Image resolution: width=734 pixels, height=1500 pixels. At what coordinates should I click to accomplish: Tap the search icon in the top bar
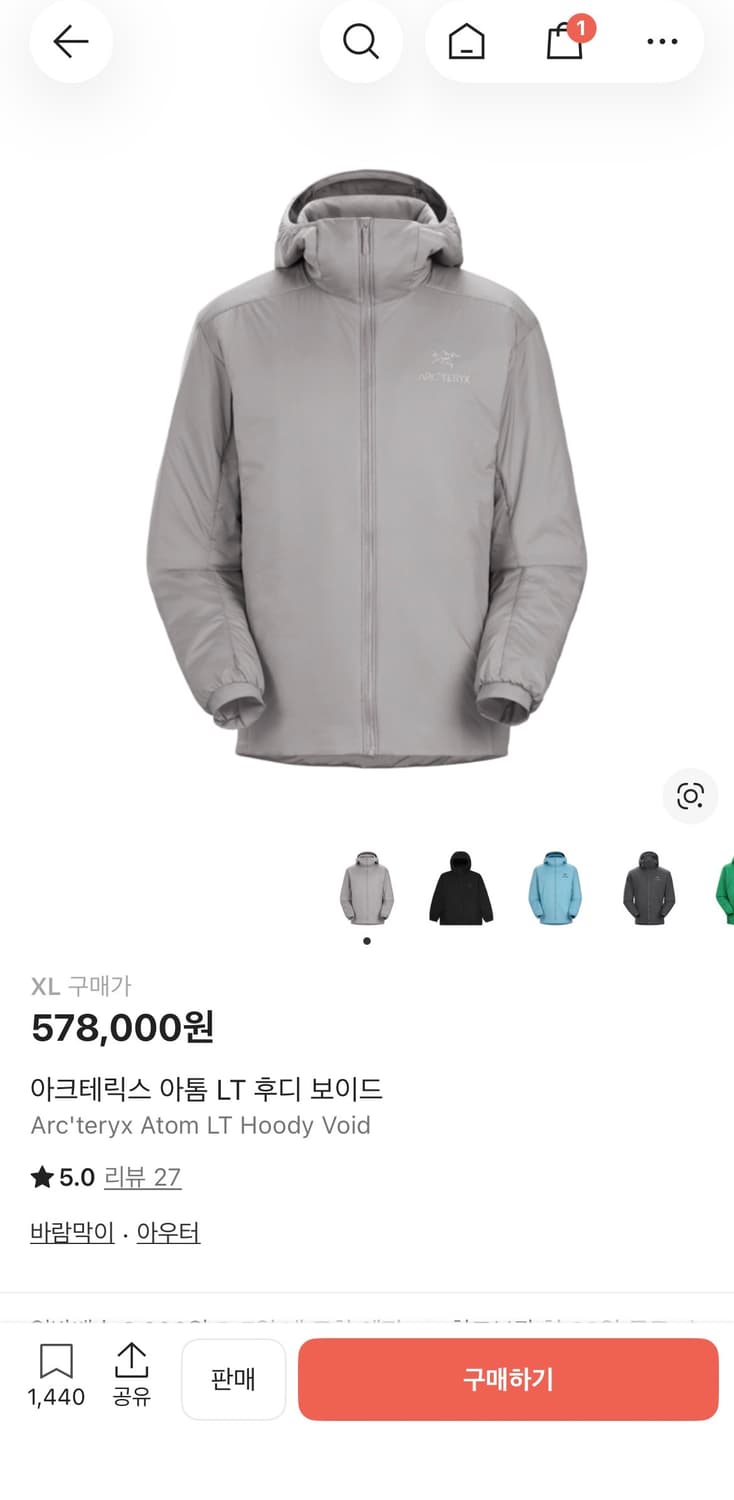click(x=361, y=42)
